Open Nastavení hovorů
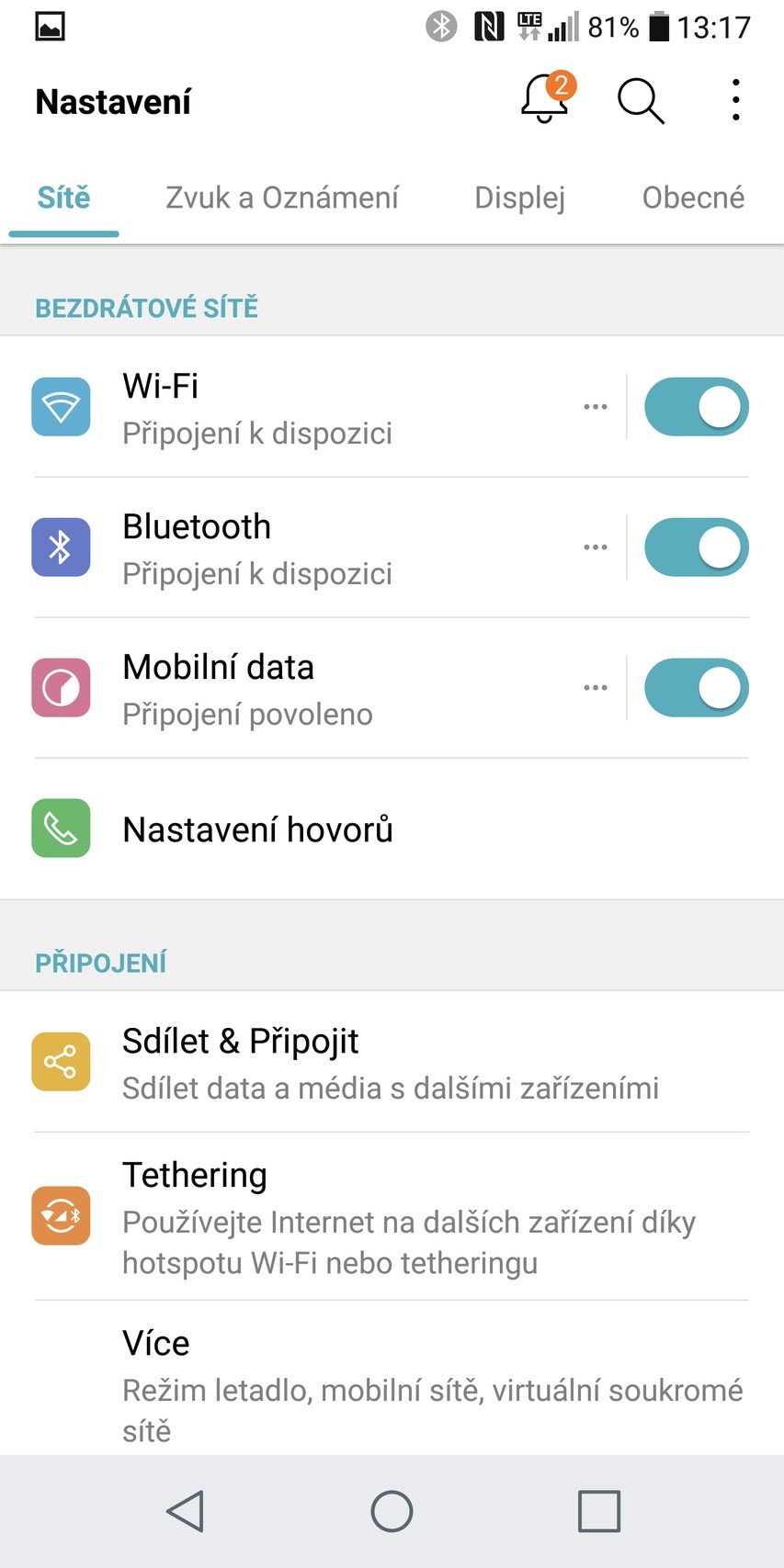Screen dimensions: 784x1568 pyautogui.click(x=257, y=829)
